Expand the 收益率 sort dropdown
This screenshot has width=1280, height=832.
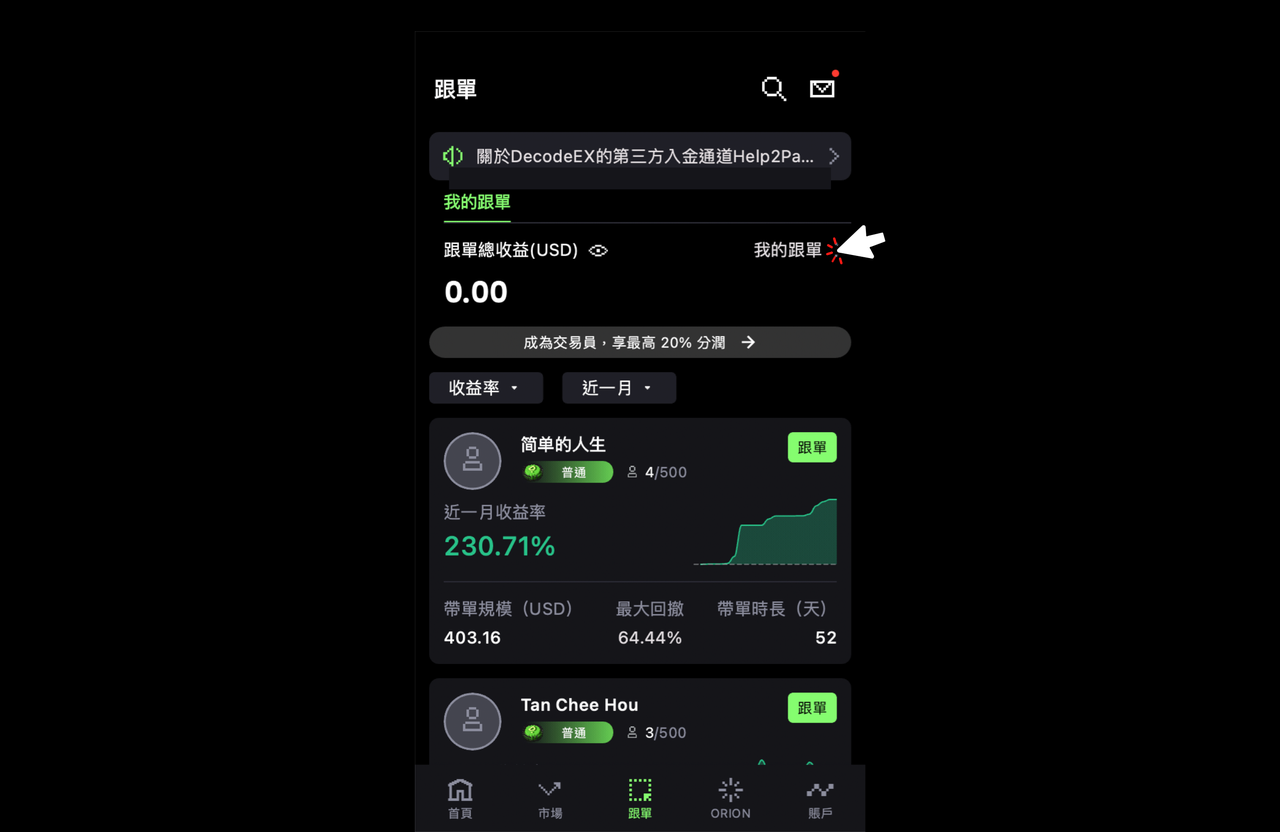pos(486,388)
